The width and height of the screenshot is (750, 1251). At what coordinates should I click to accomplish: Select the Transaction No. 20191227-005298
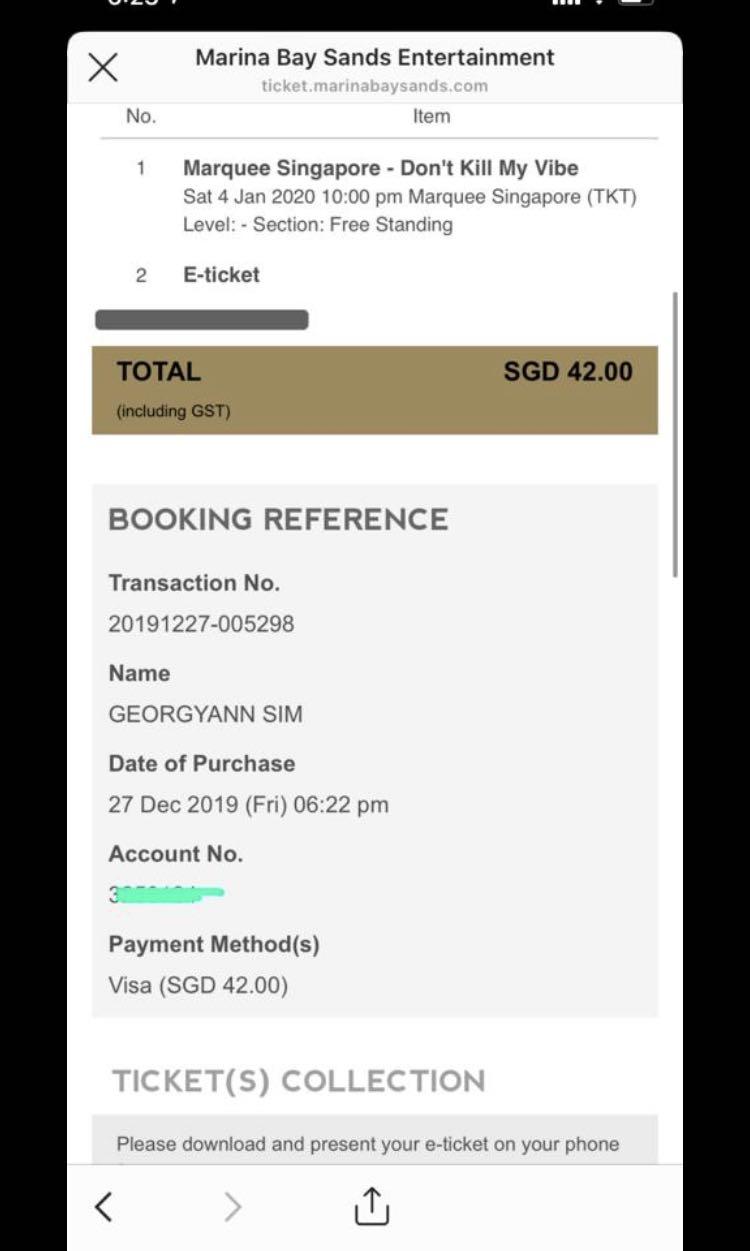click(x=203, y=624)
